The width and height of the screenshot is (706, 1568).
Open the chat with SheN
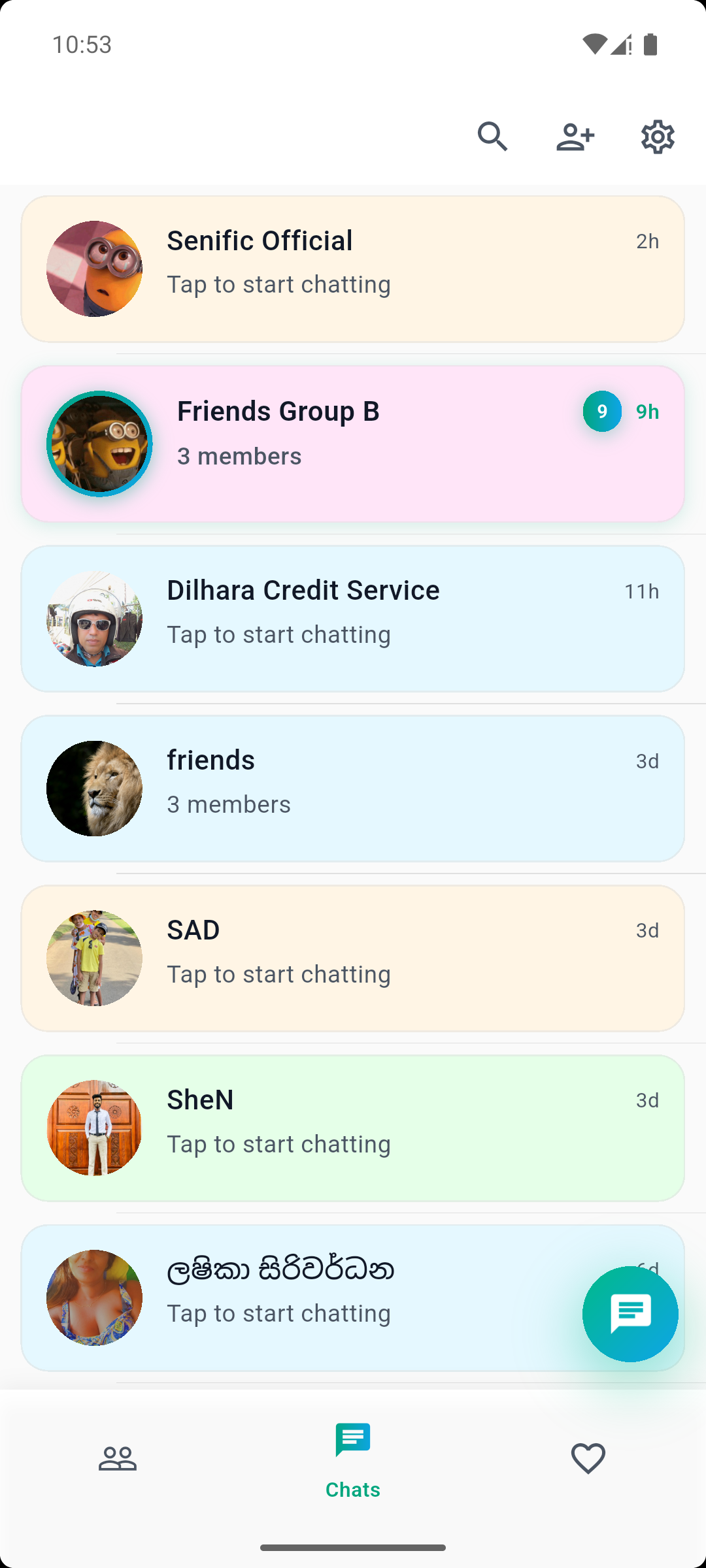(353, 1128)
